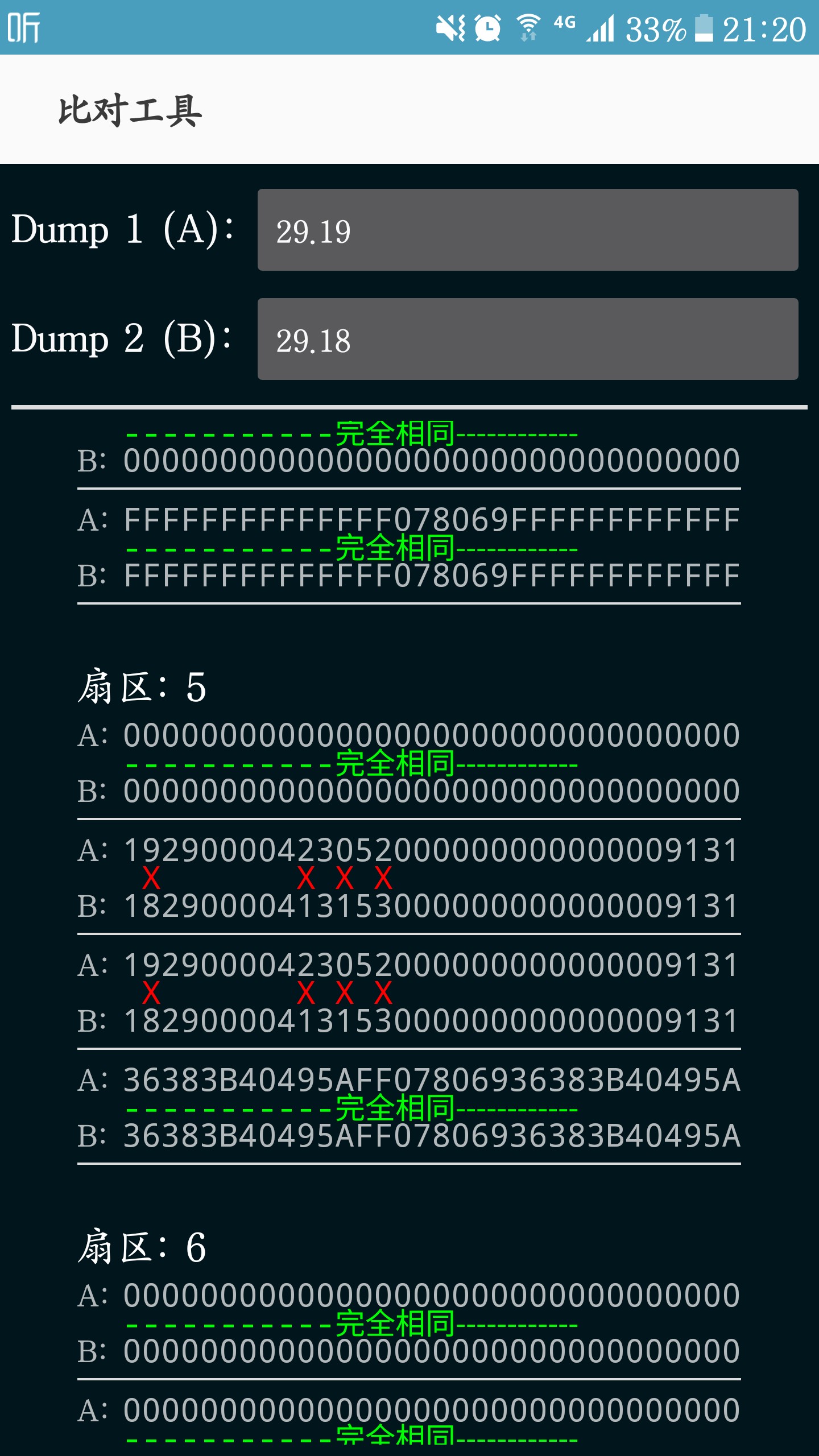This screenshot has width=819, height=1456.
Task: Select the Dump 2 (B) file field
Action: click(x=527, y=339)
